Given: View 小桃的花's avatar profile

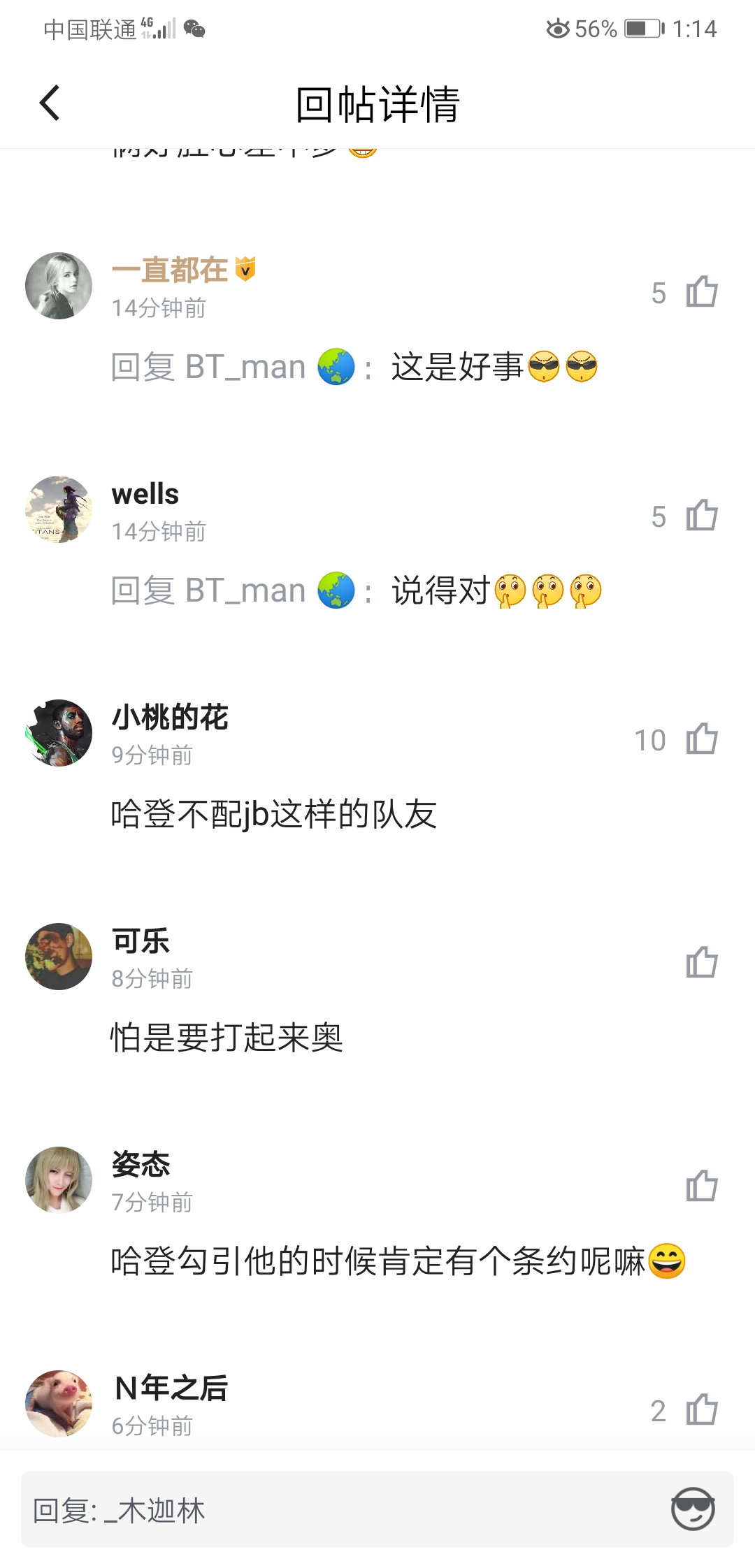Looking at the screenshot, I should [59, 733].
